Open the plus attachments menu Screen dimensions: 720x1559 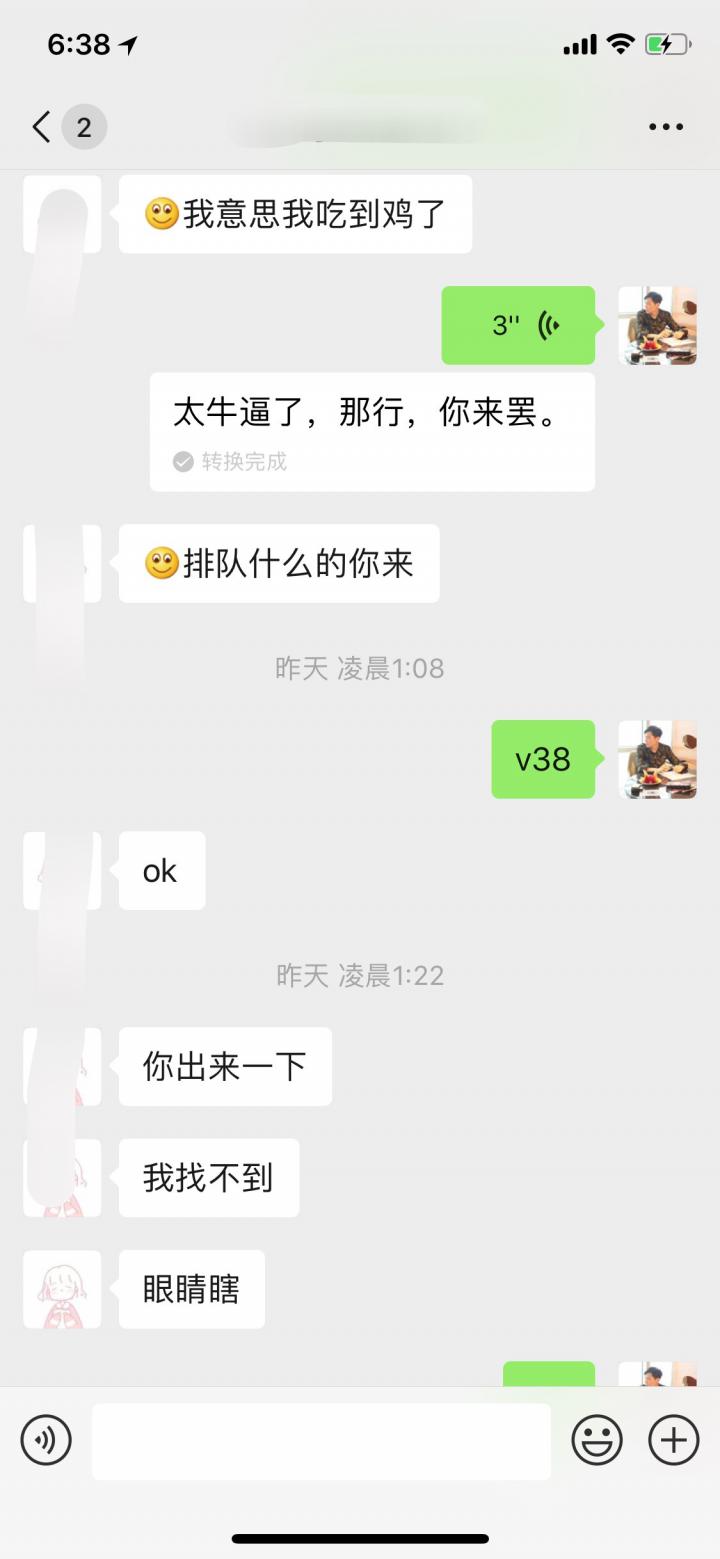673,1441
